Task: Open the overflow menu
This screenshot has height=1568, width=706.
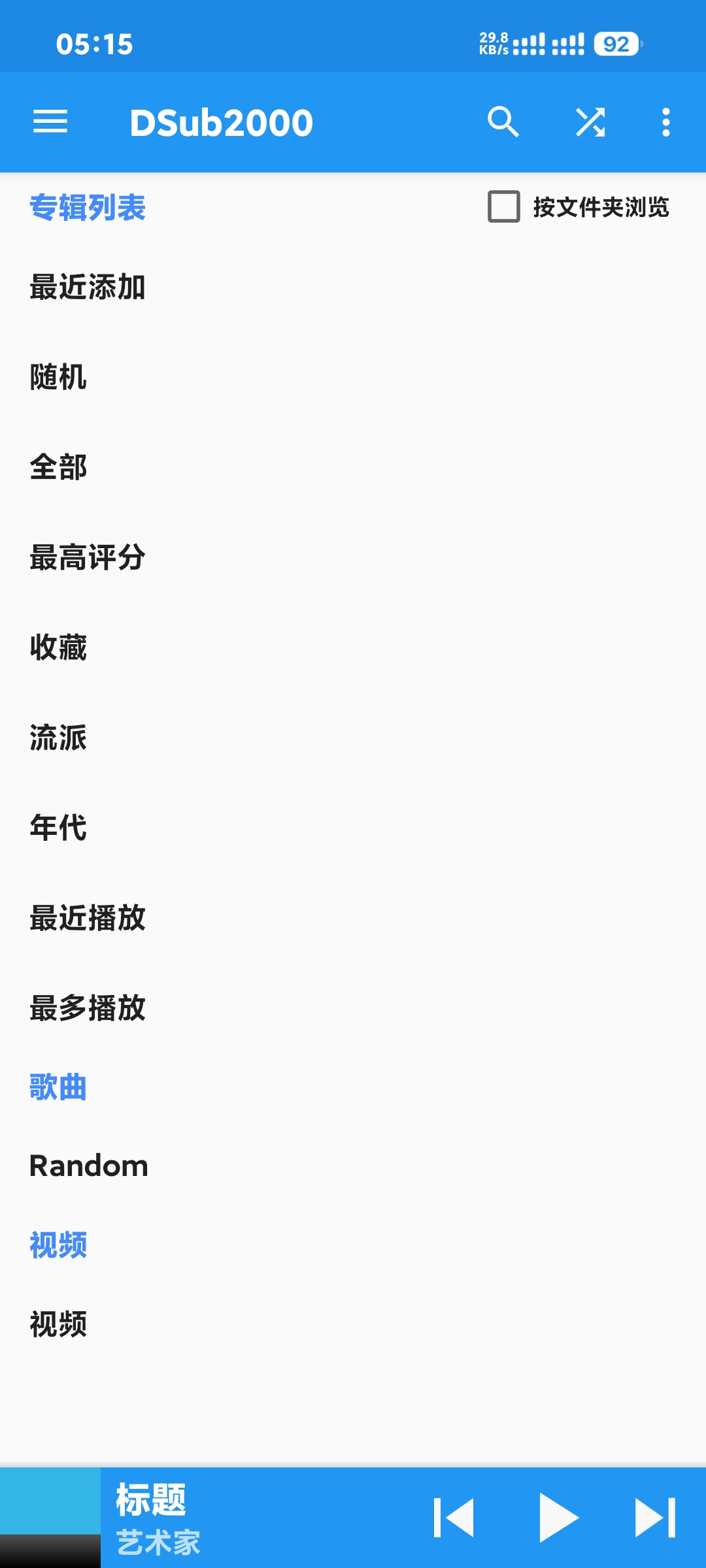Action: coord(665,122)
